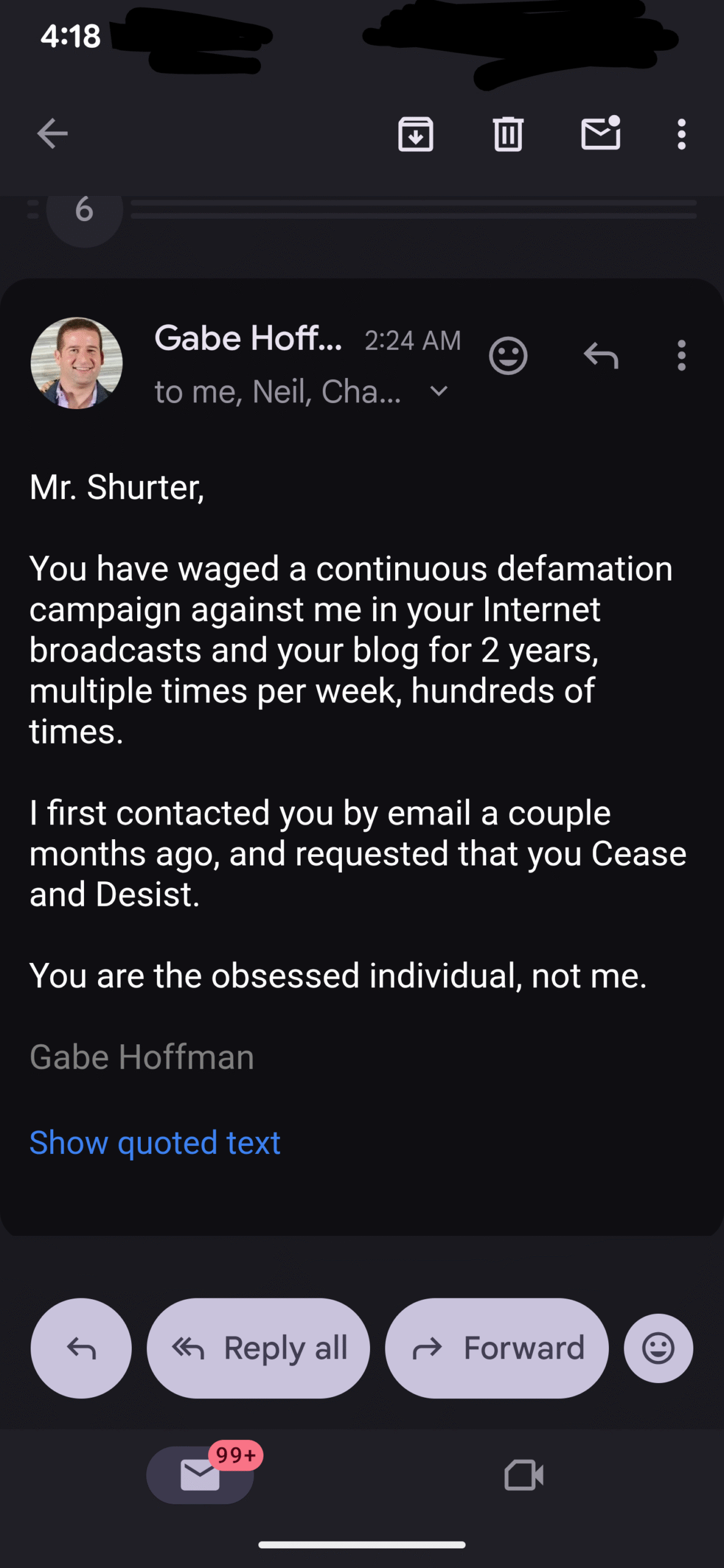
Task: Archive this email conversation
Action: pyautogui.click(x=416, y=134)
